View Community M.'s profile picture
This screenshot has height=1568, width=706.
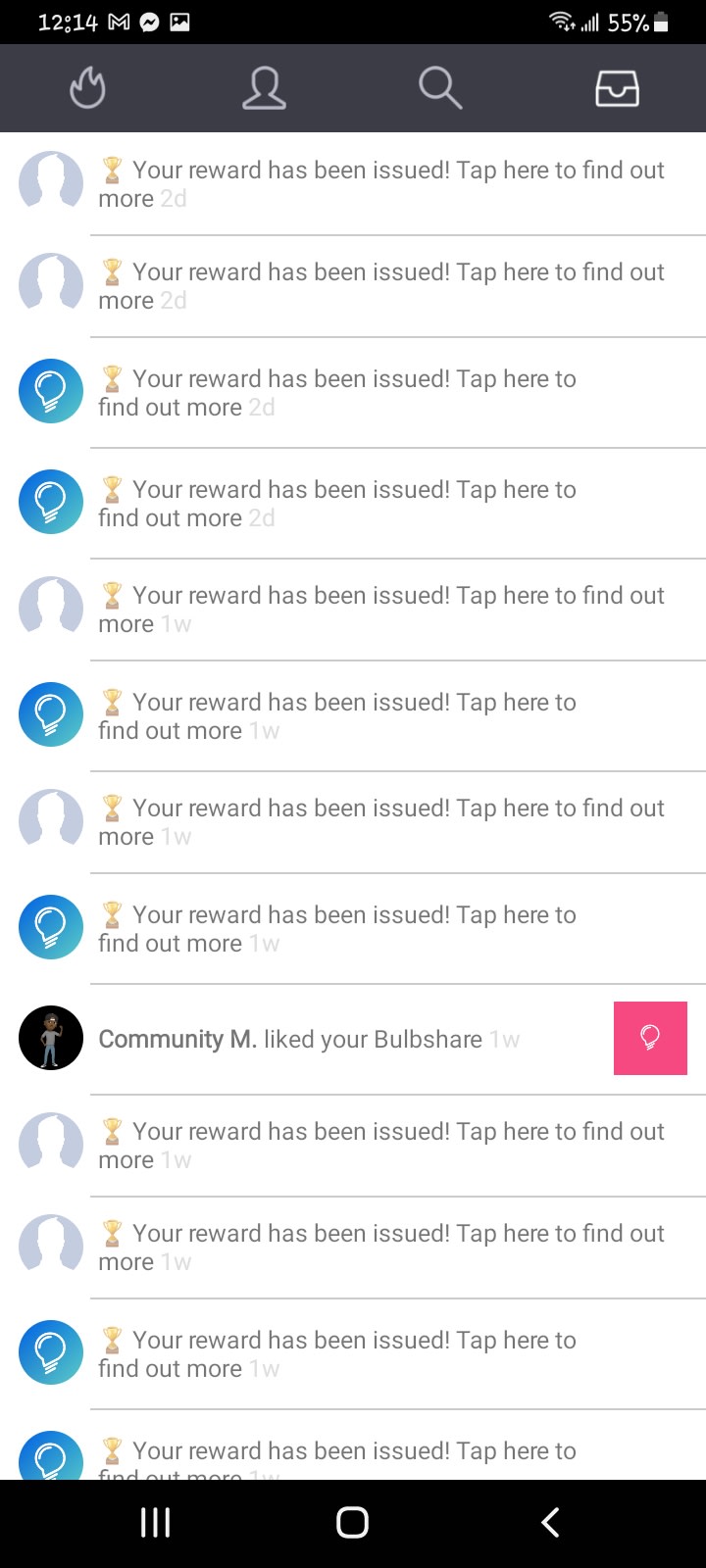pyautogui.click(x=51, y=1038)
